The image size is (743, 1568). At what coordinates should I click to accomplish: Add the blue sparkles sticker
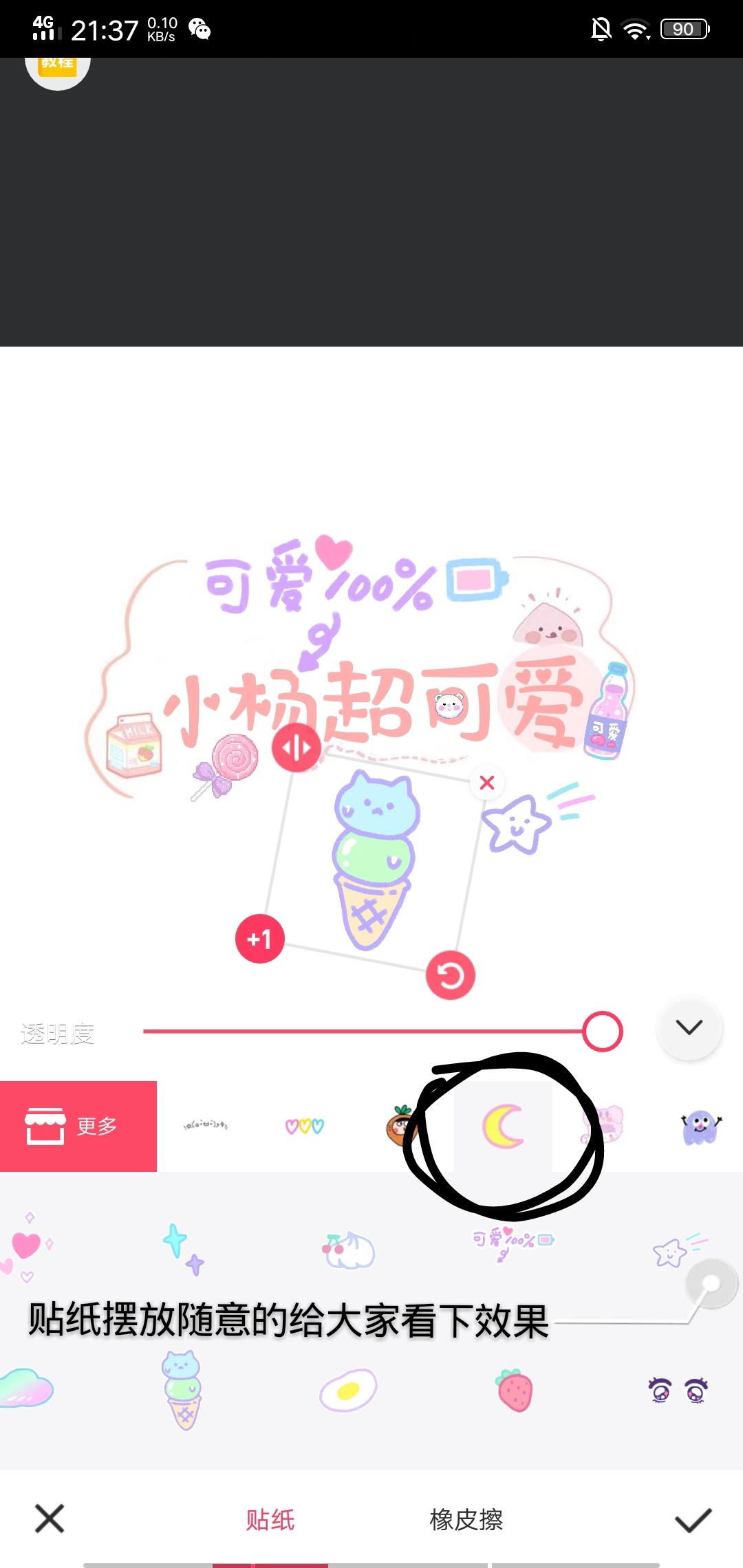pos(183,1249)
